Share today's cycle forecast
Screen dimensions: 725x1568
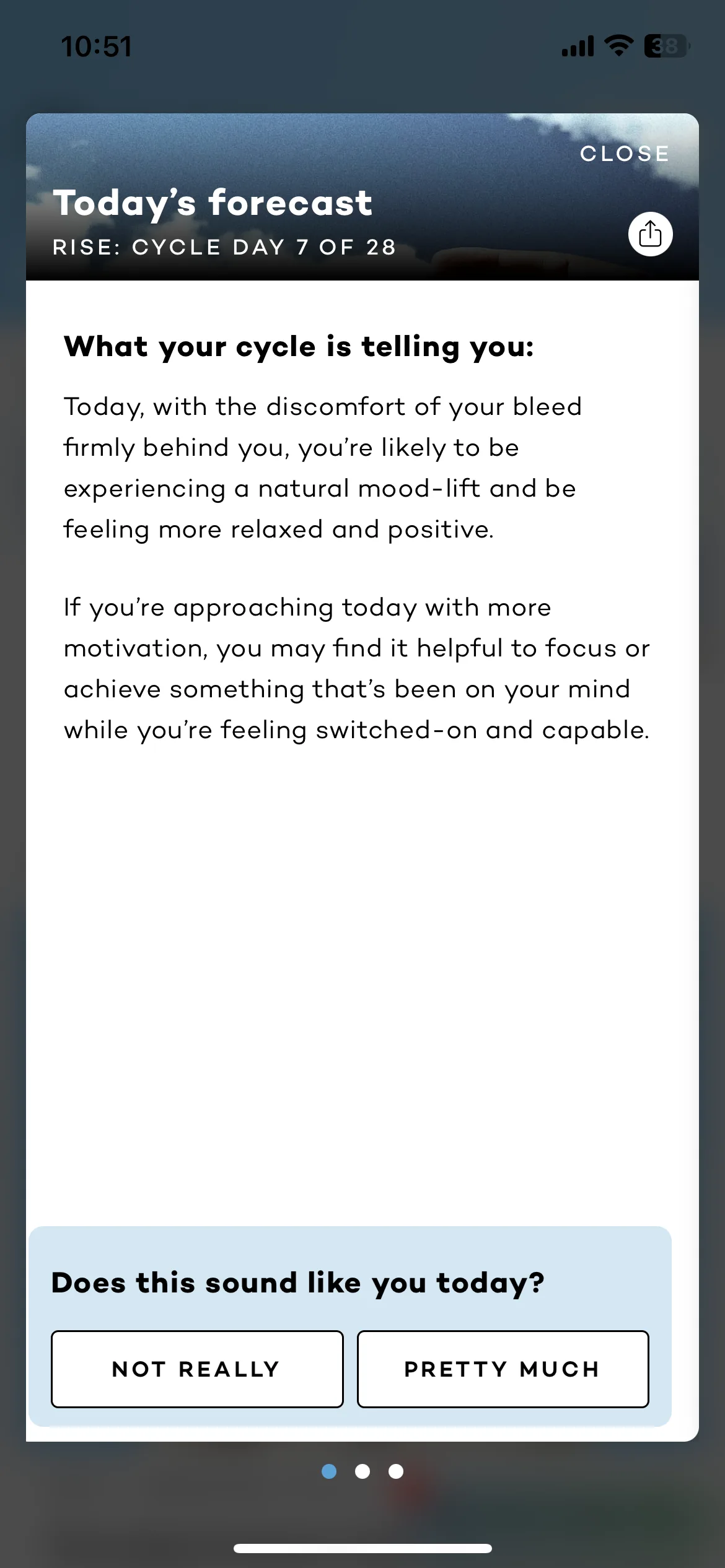click(650, 234)
